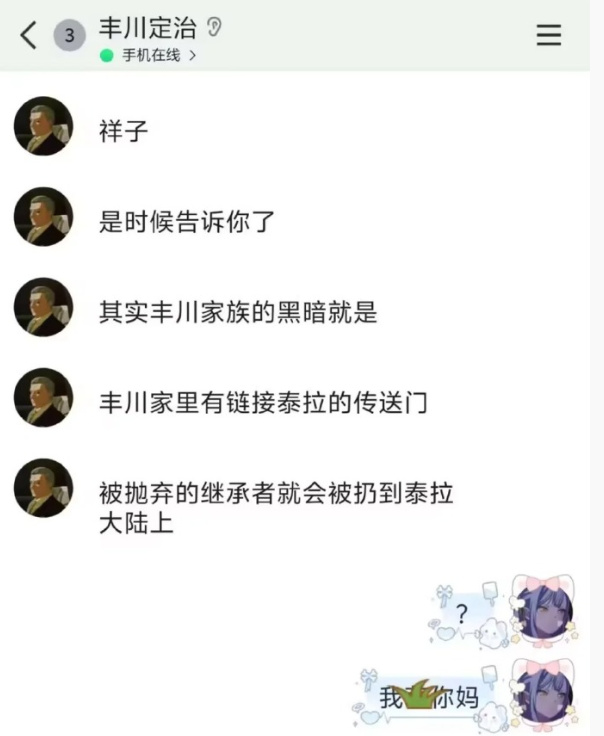
Task: Tap the avatar next to 是时候告诉你了
Action: pyautogui.click(x=44, y=217)
